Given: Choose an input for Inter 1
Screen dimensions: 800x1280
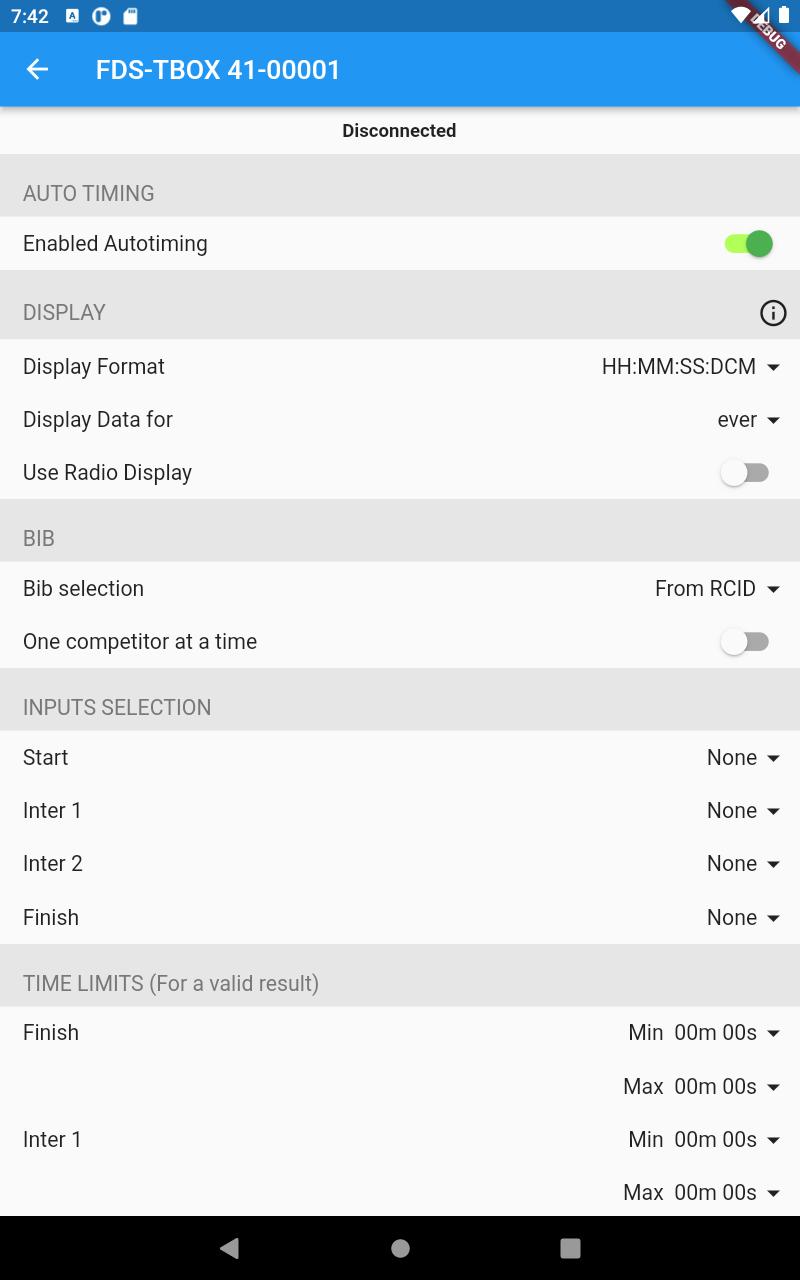Looking at the screenshot, I should coord(744,811).
